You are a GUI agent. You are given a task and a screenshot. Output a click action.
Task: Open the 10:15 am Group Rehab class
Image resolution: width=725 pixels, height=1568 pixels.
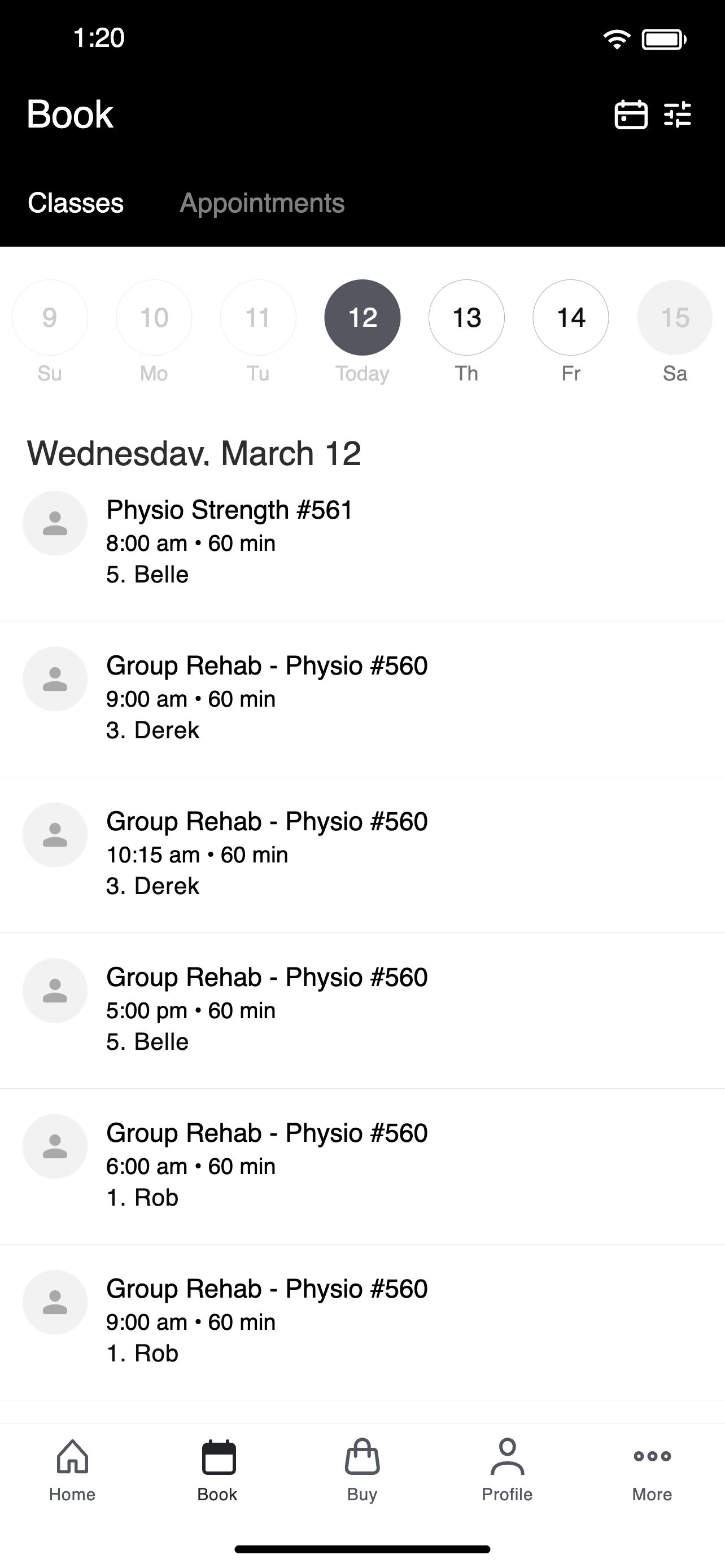362,855
